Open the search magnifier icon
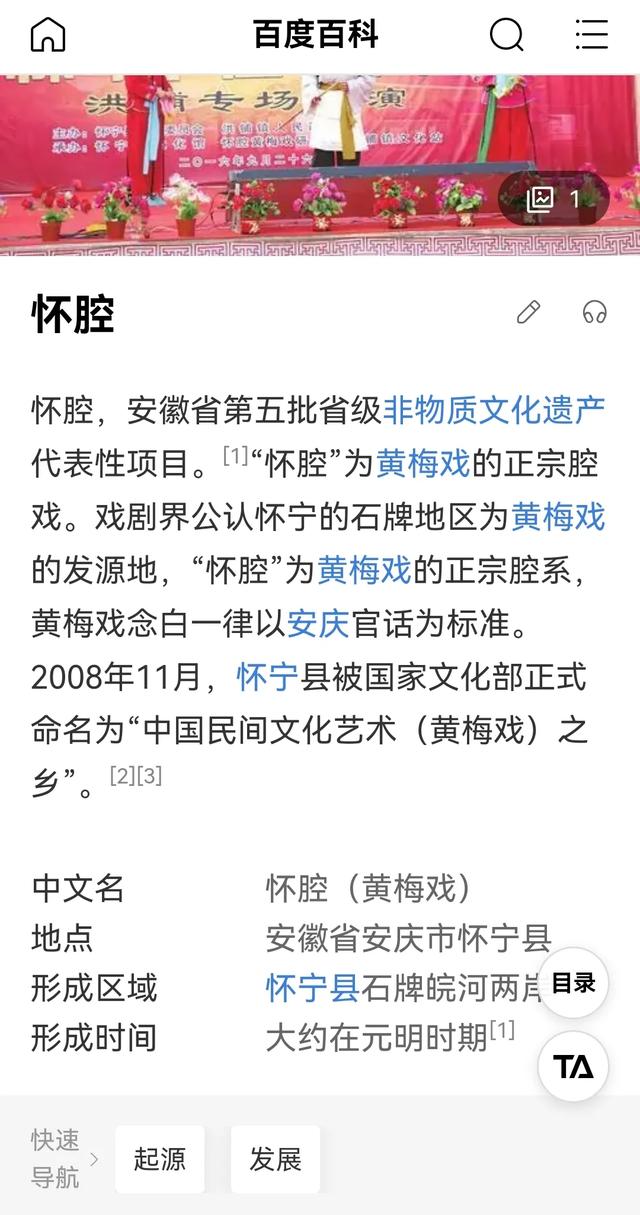 pyautogui.click(x=506, y=34)
